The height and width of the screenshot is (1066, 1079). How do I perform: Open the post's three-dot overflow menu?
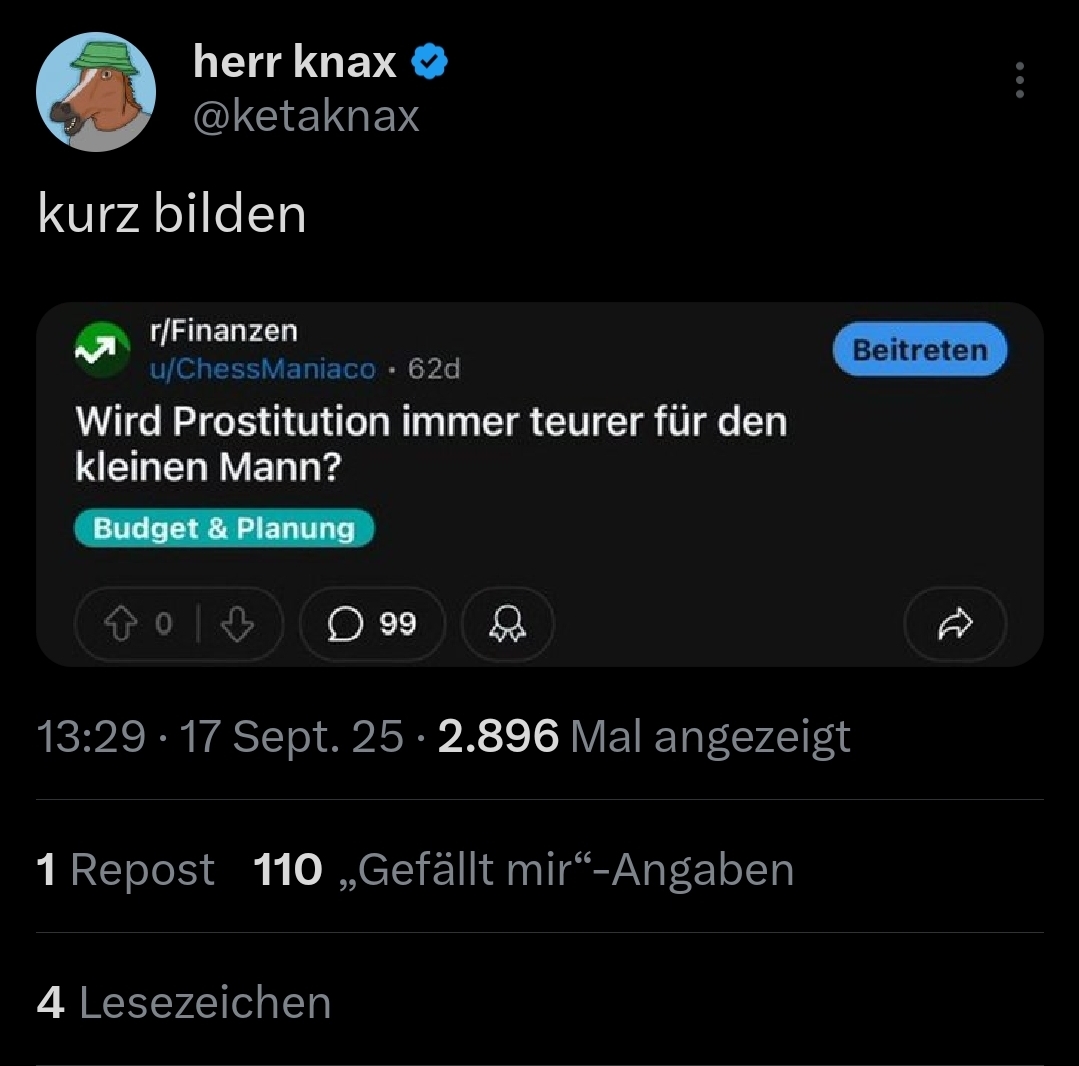[x=1019, y=80]
